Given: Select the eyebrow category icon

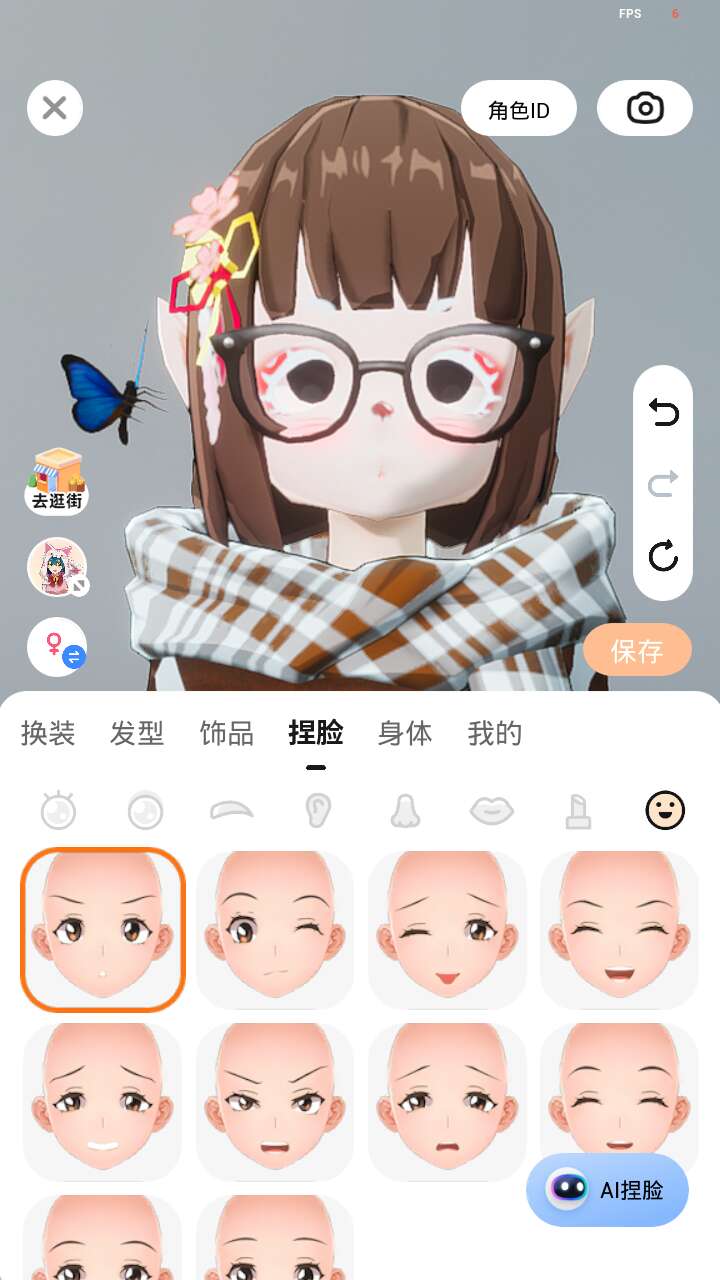Looking at the screenshot, I should tap(232, 810).
